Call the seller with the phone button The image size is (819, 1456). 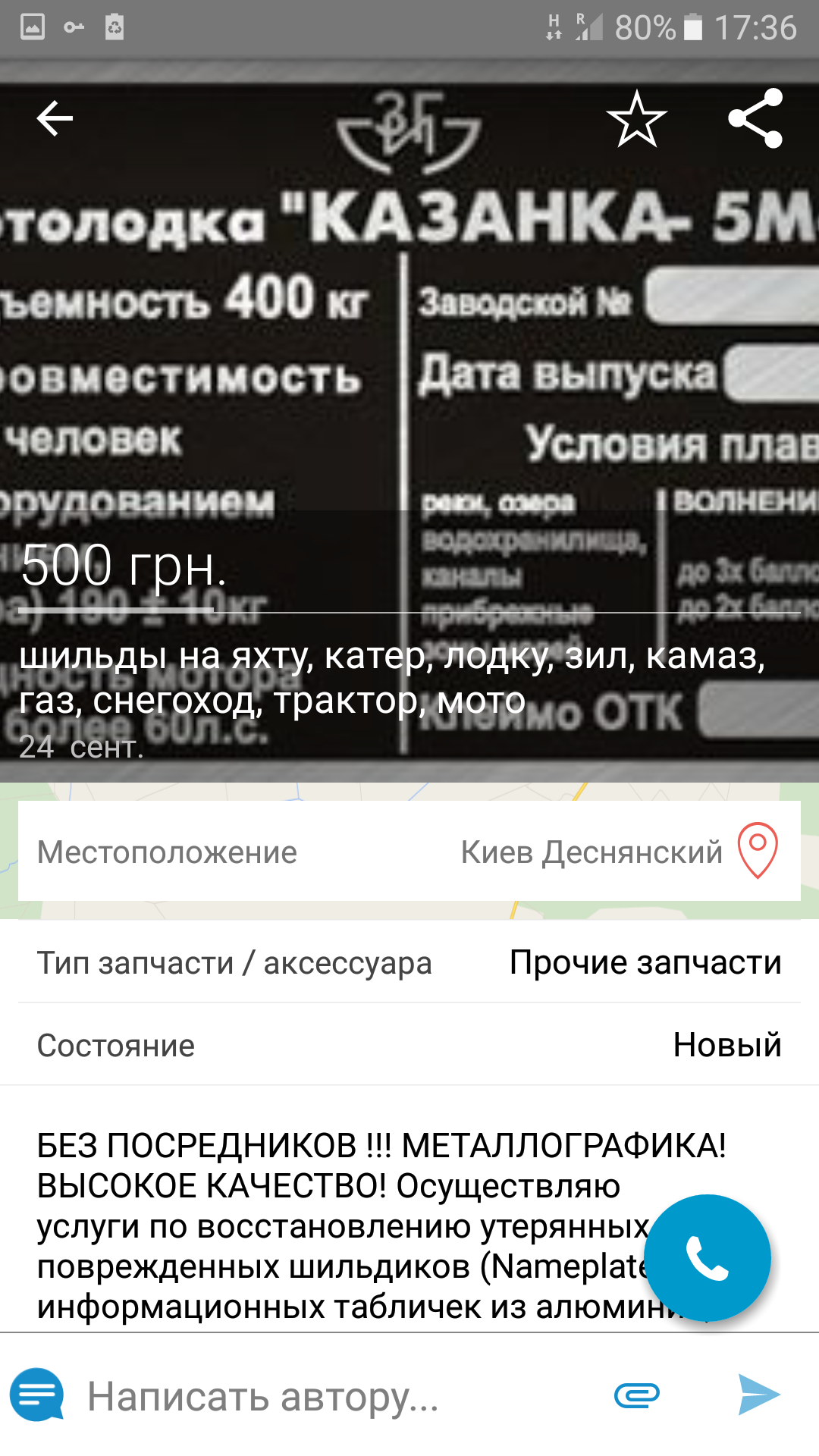click(707, 1257)
